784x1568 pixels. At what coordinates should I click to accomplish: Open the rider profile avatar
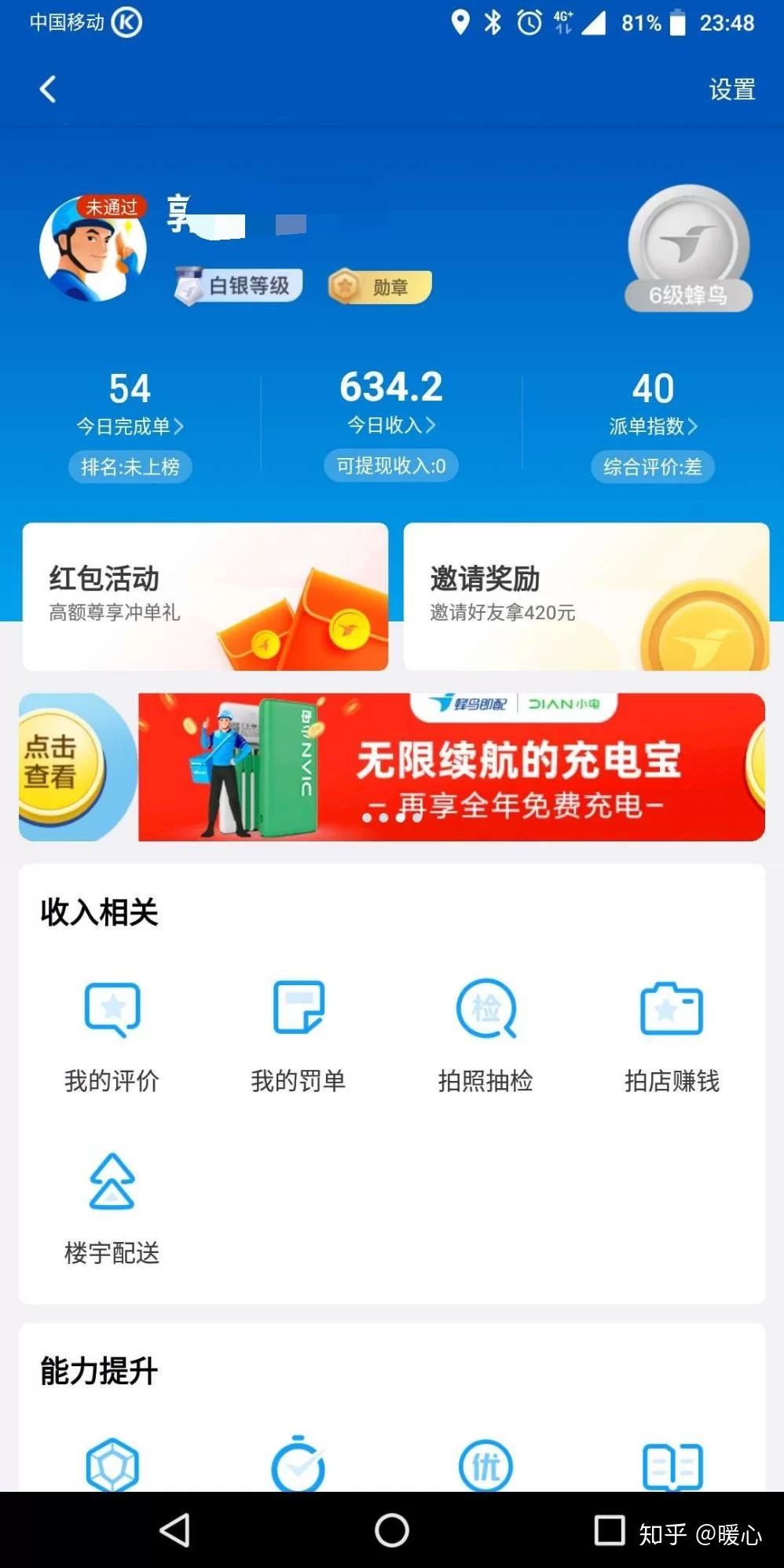[x=93, y=249]
